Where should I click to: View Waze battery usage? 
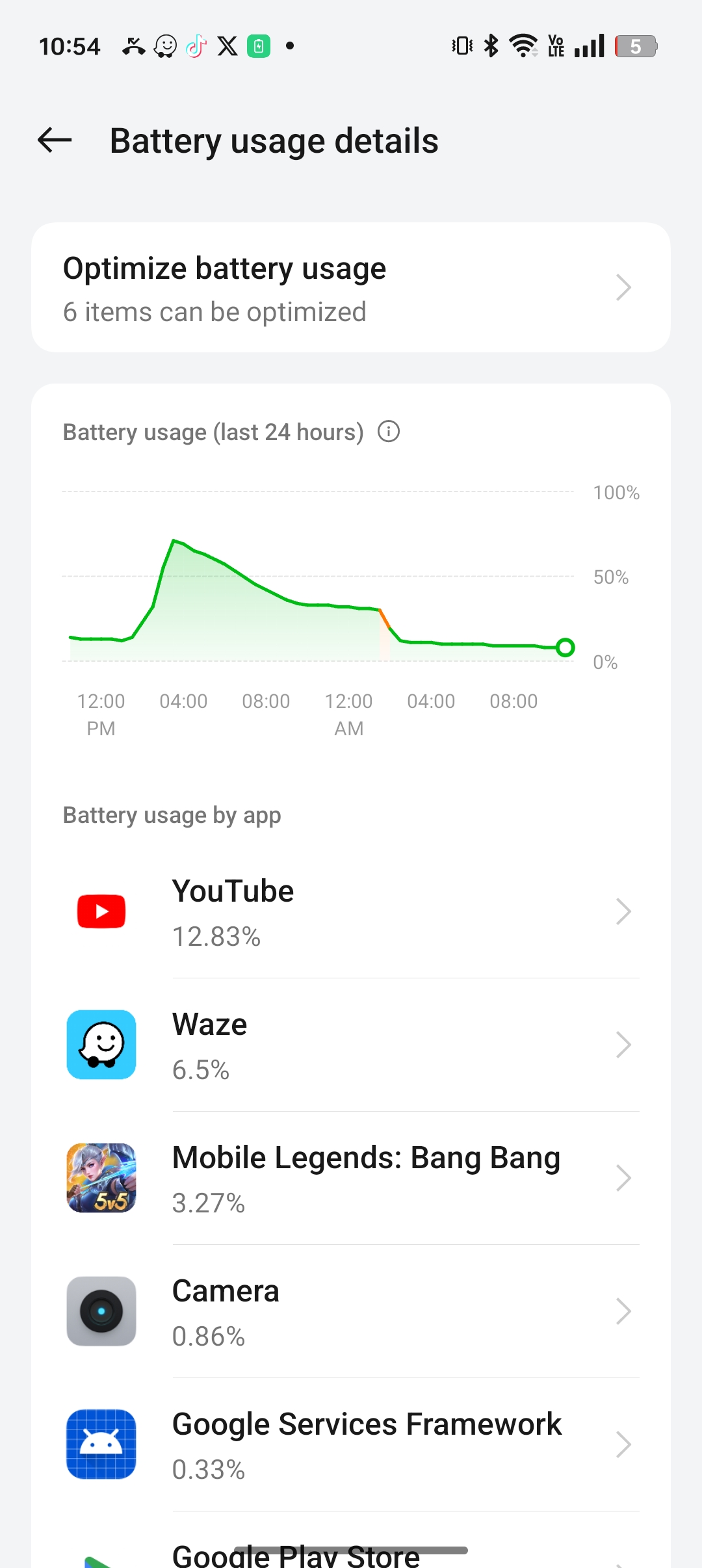pos(351,1045)
